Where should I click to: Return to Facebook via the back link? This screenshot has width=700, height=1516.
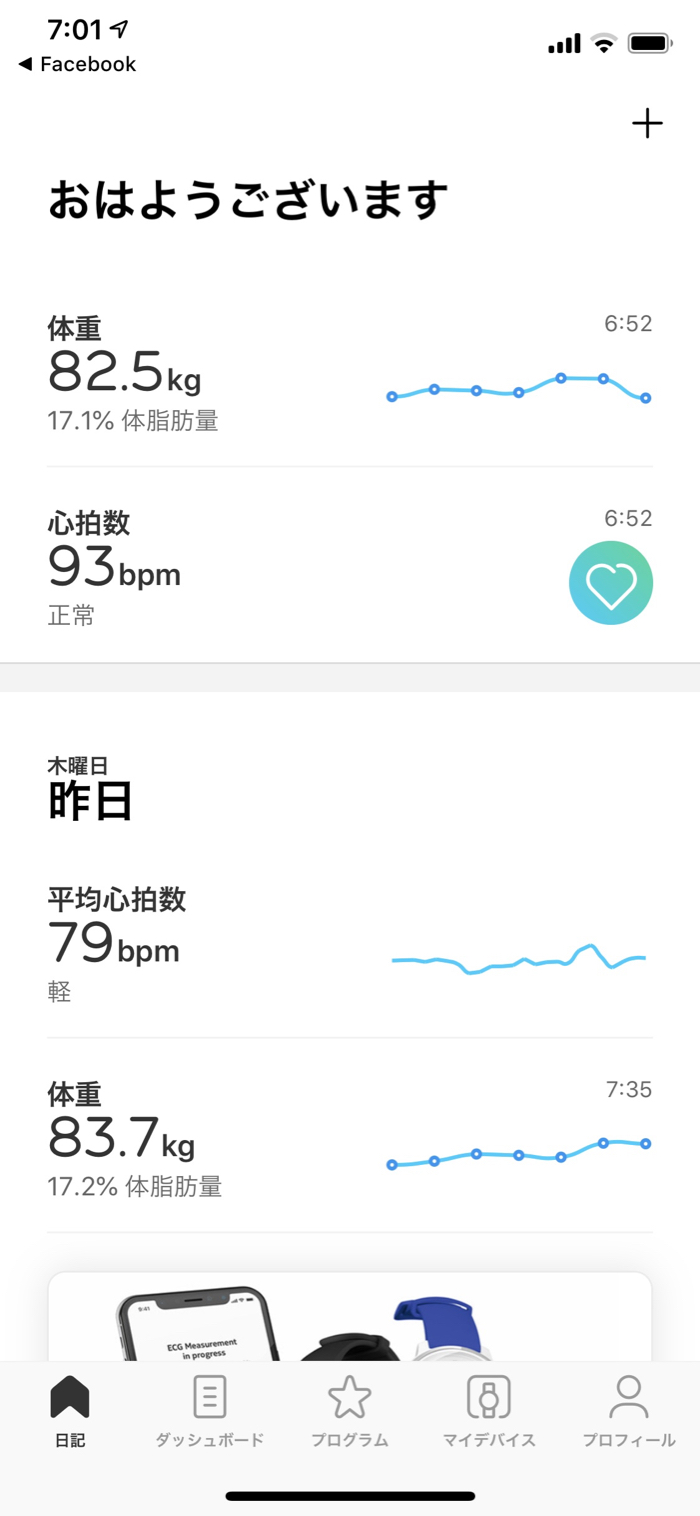click(78, 64)
